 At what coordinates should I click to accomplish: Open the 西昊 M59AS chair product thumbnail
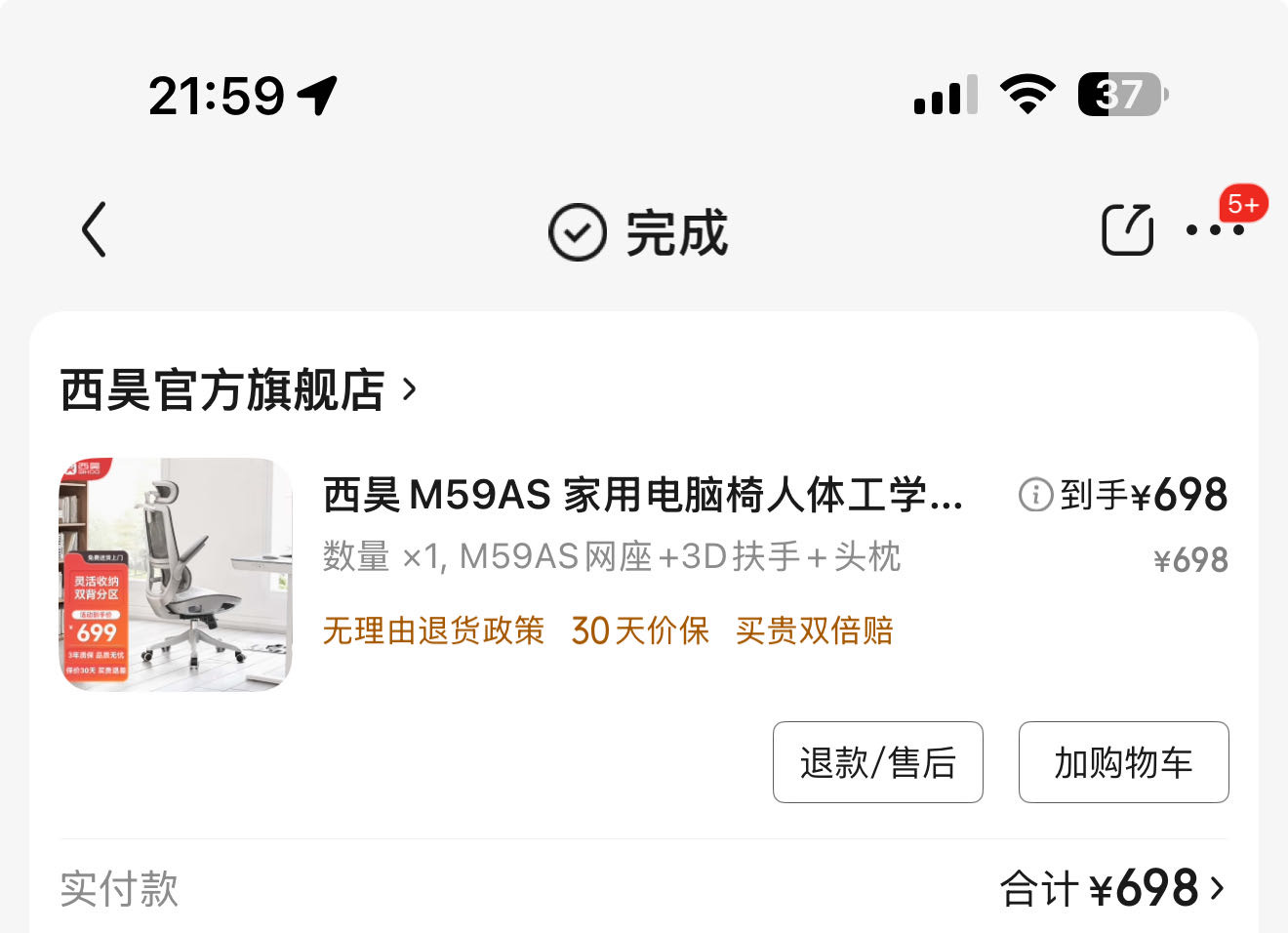coord(176,574)
